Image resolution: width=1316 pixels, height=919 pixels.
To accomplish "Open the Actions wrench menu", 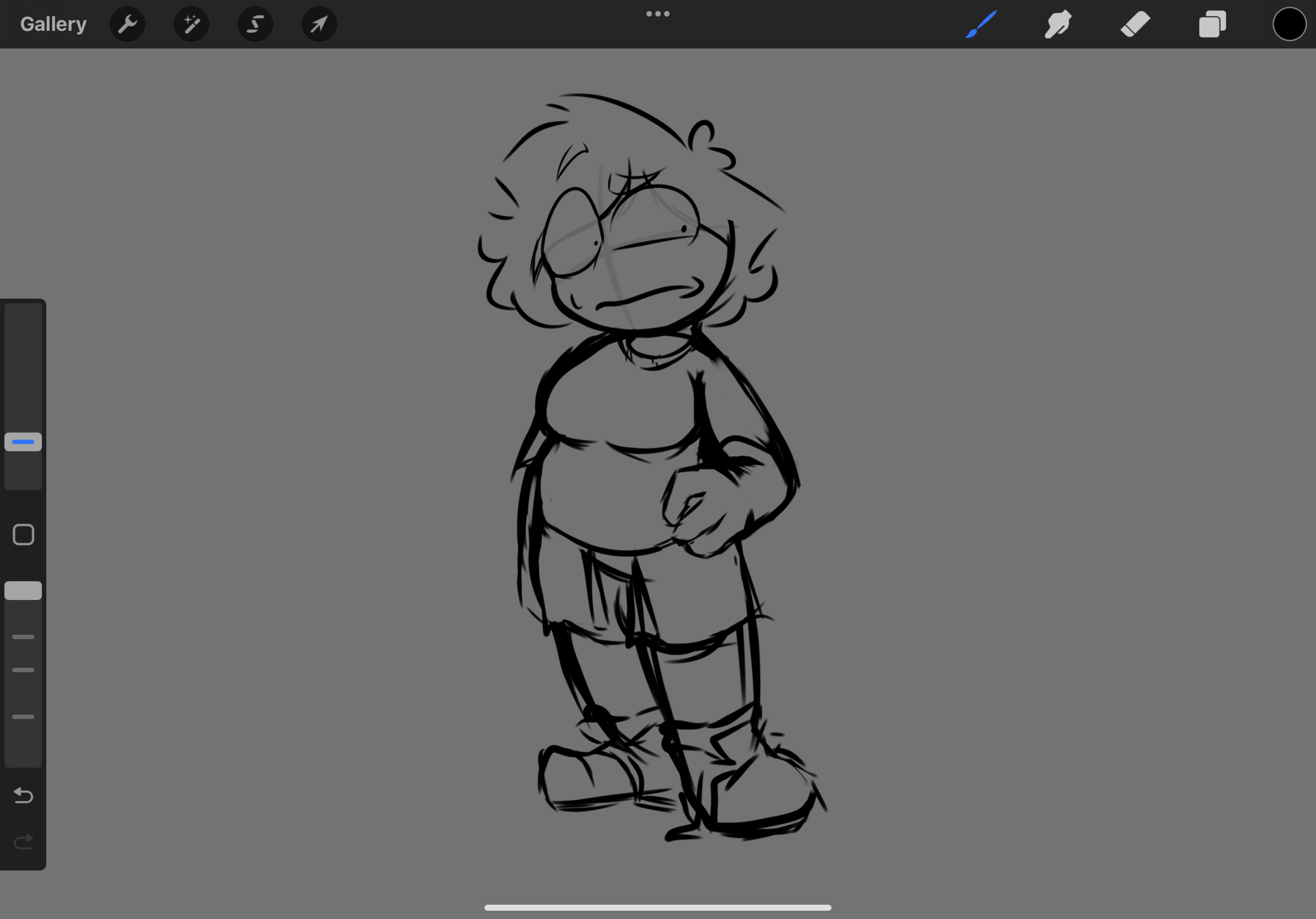I will (x=127, y=24).
